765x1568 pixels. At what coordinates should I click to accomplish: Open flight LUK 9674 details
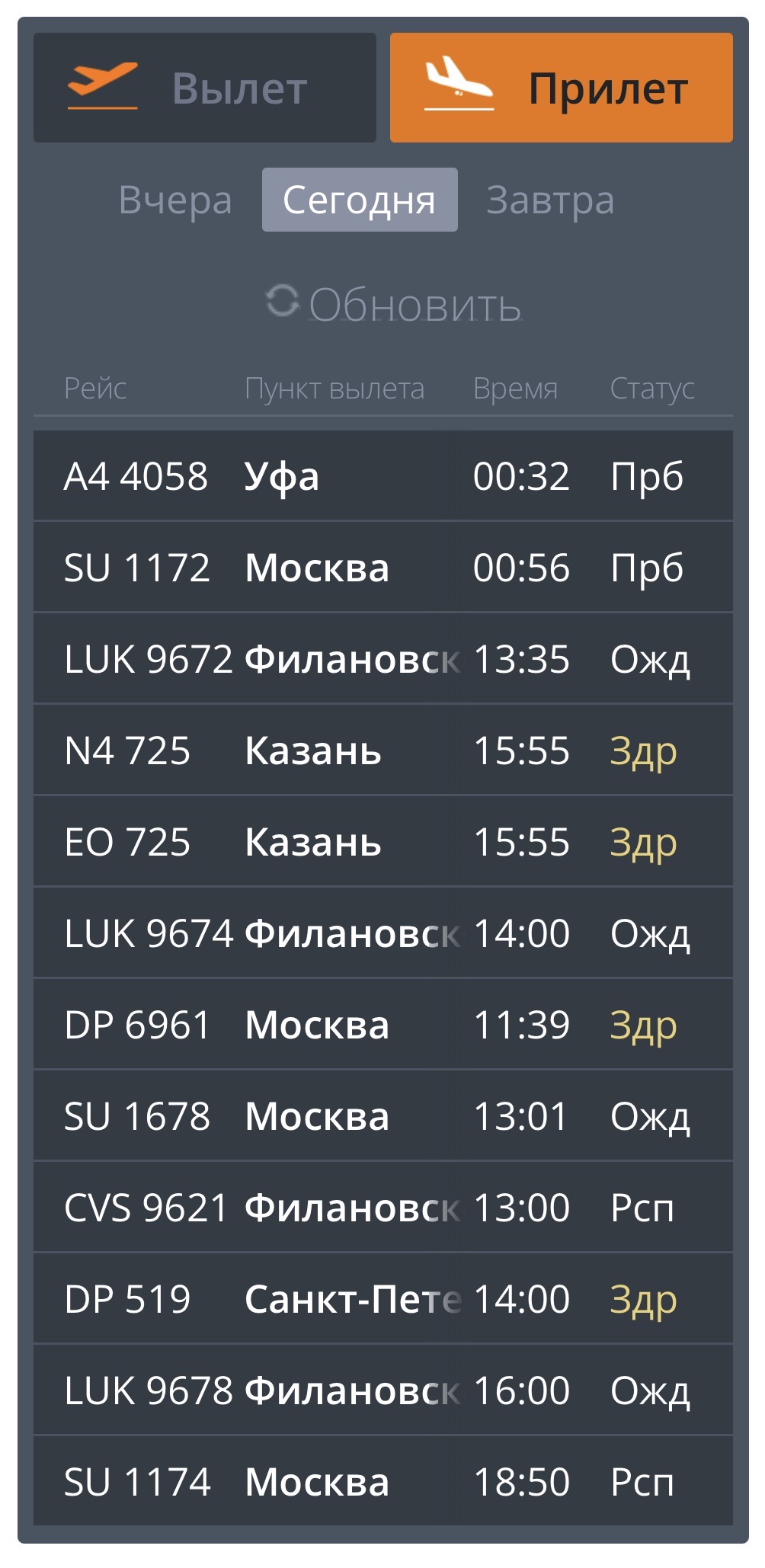(x=382, y=933)
